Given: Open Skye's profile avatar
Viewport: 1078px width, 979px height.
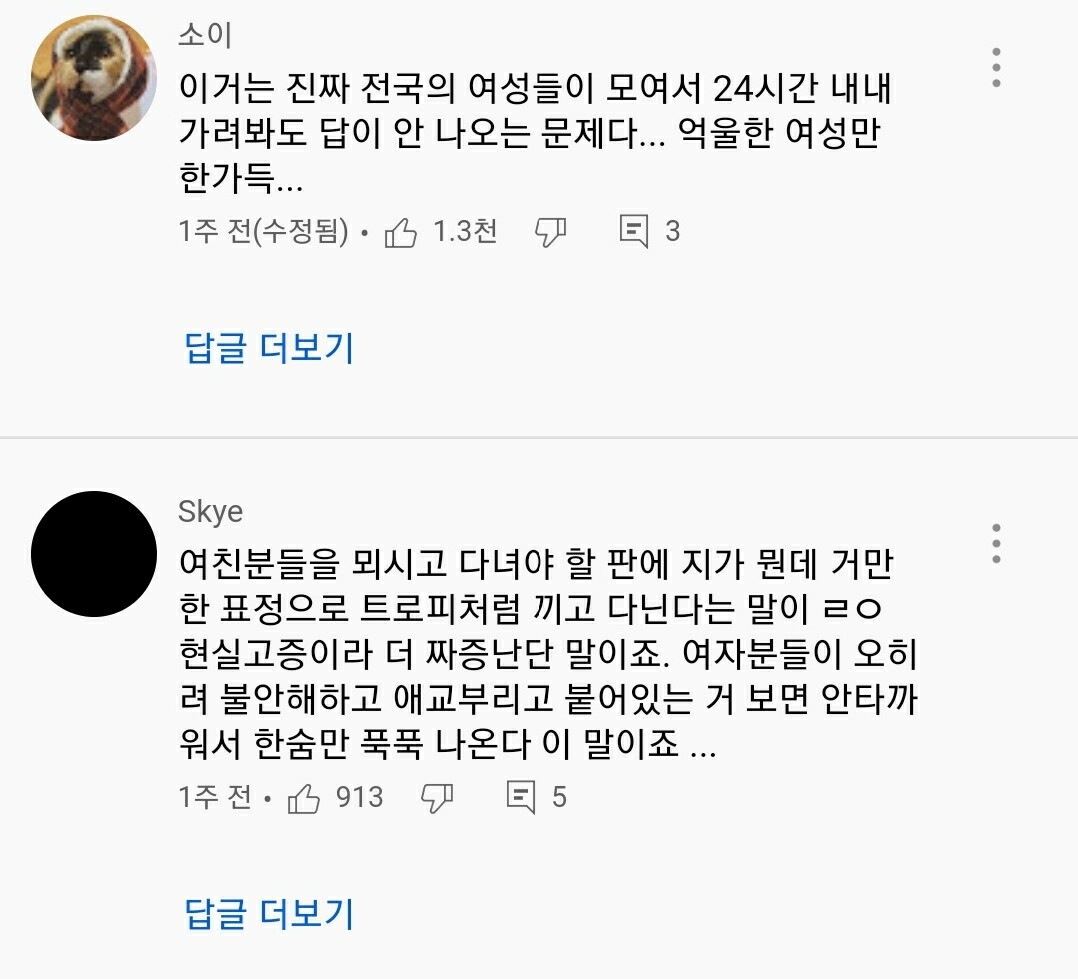Looking at the screenshot, I should point(94,553).
